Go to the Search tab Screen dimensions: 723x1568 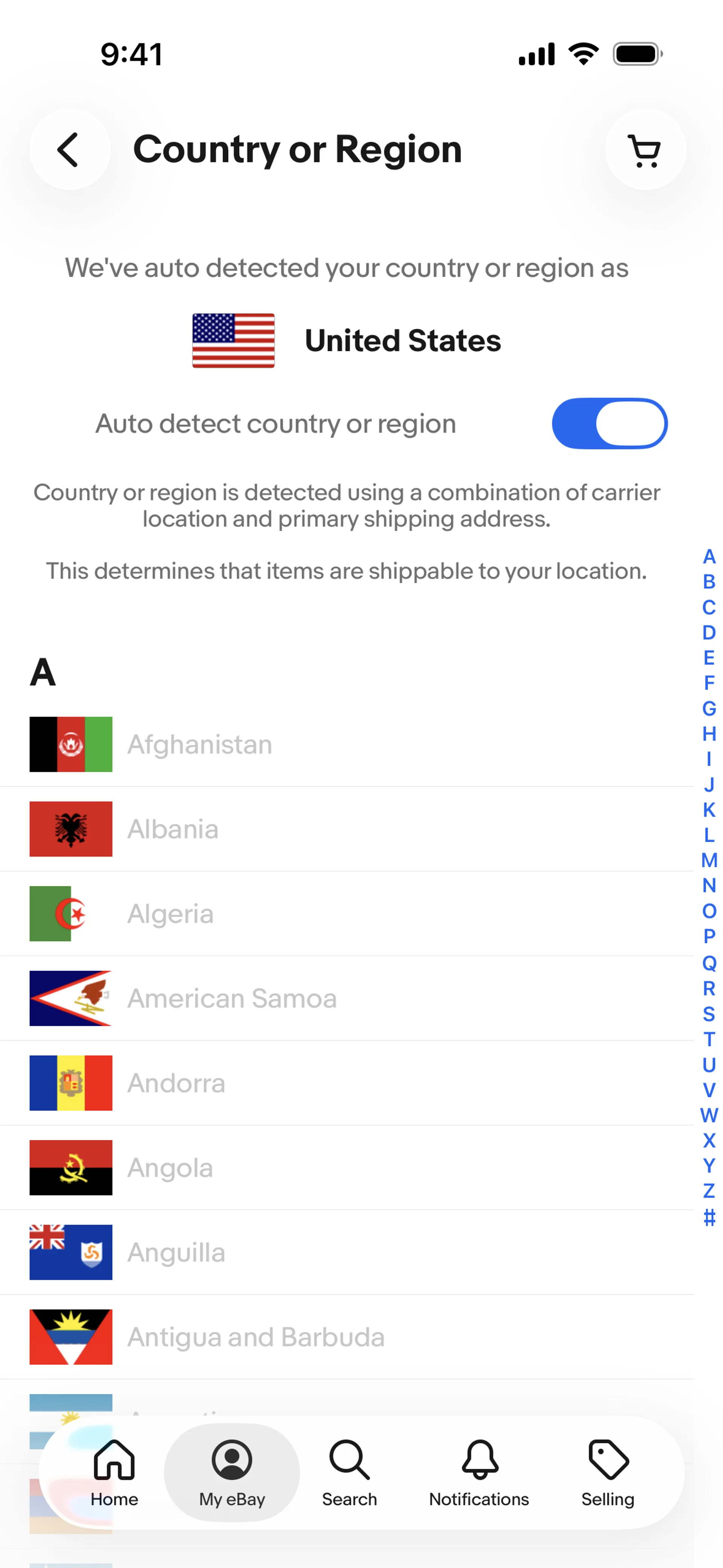(x=349, y=1472)
